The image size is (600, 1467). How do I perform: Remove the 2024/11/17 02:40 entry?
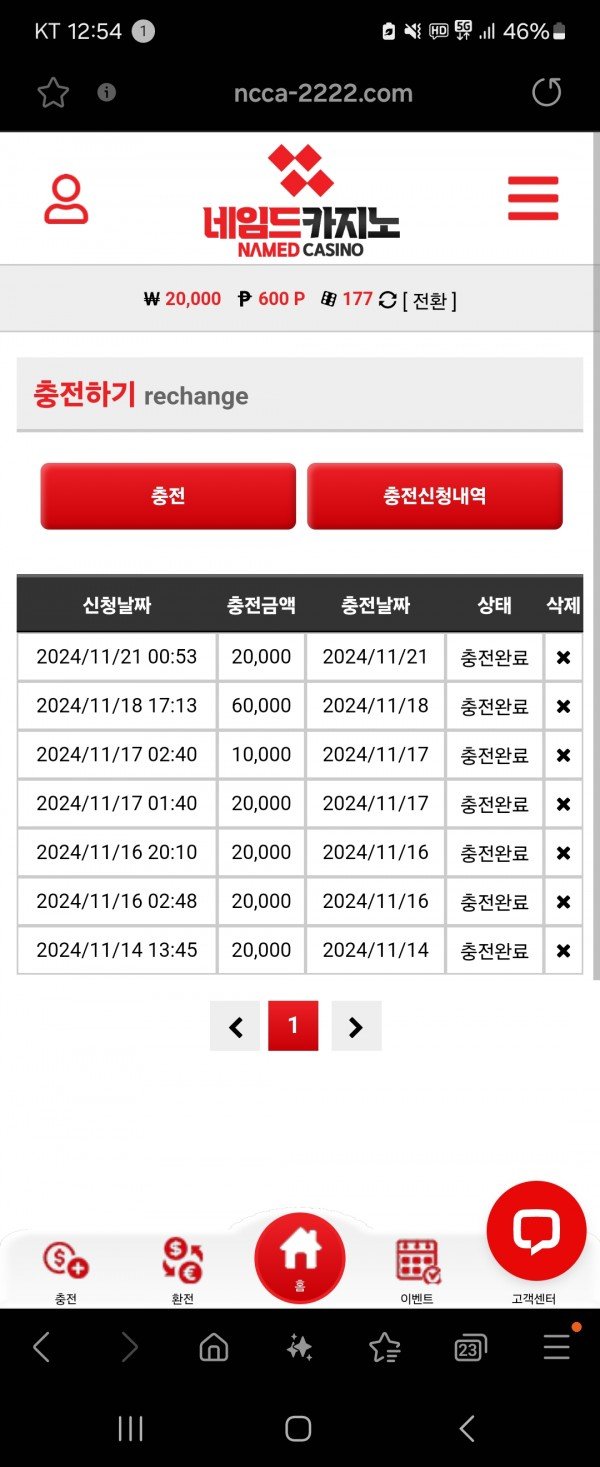[563, 755]
